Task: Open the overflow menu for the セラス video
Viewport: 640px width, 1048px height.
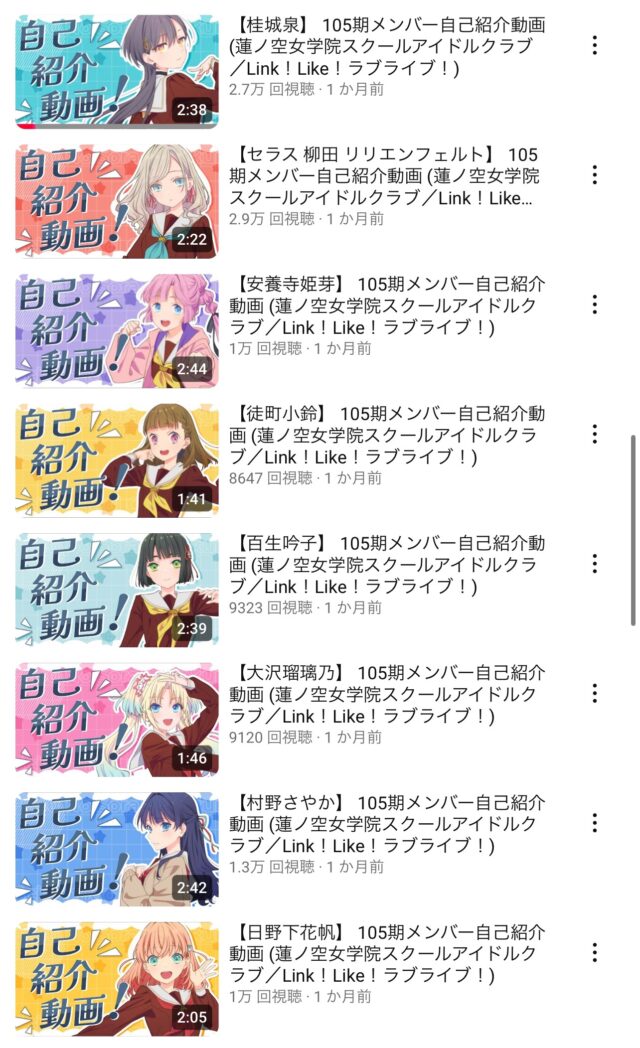Action: 594,175
